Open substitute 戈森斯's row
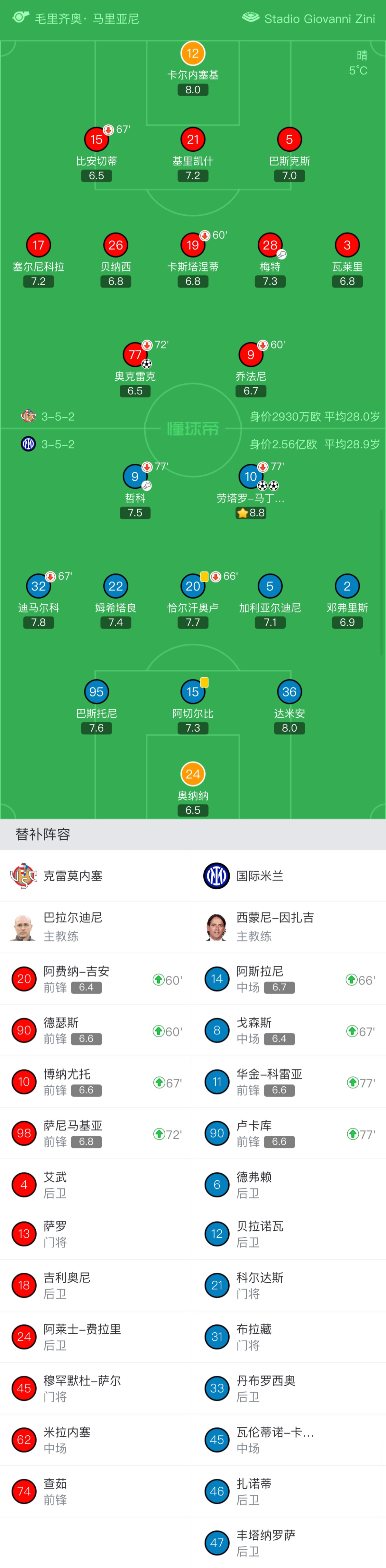The height and width of the screenshot is (1568, 386). tap(289, 1031)
